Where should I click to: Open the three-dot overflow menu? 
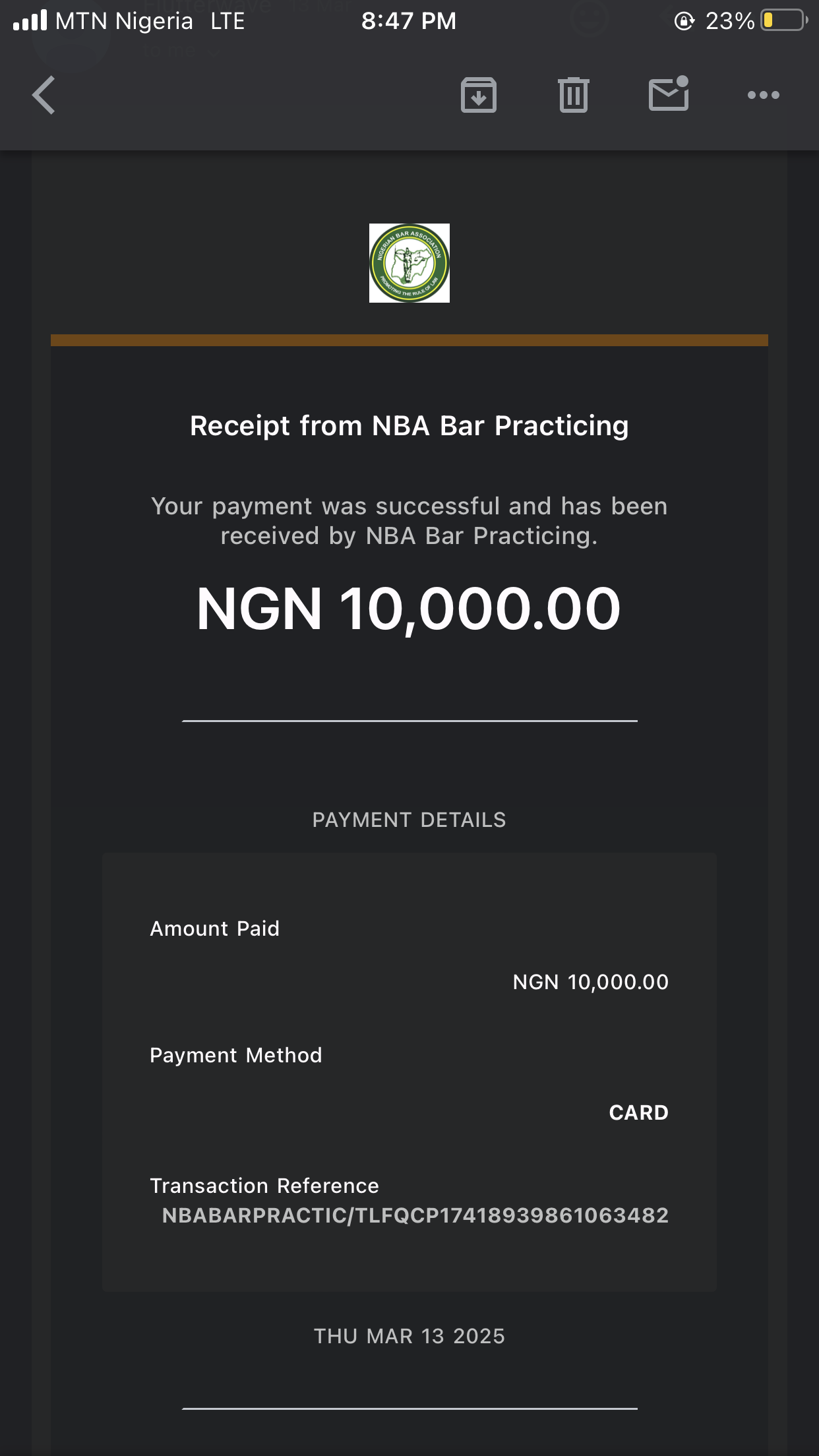[764, 95]
